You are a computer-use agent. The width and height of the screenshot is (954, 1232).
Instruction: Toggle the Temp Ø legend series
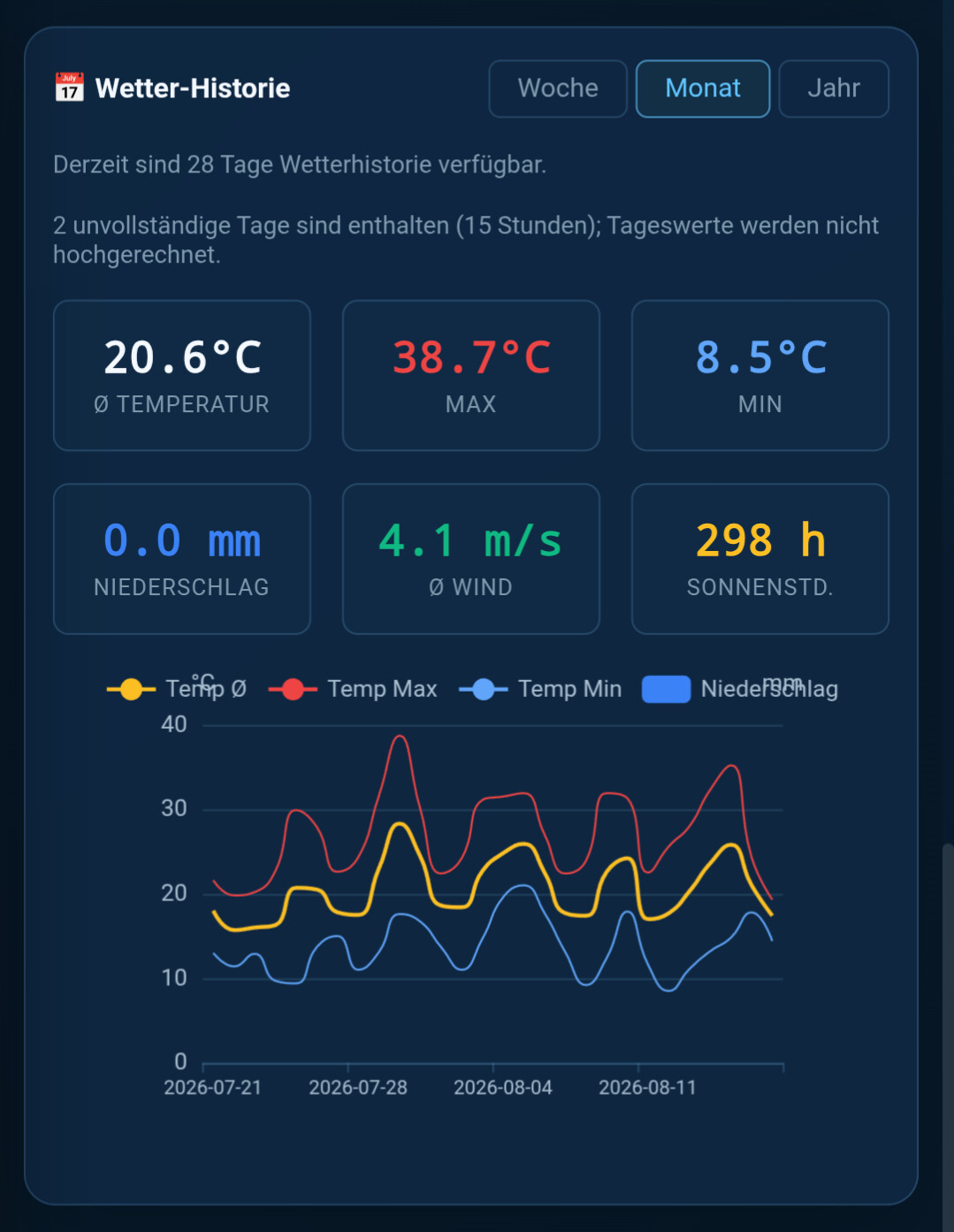[x=177, y=689]
